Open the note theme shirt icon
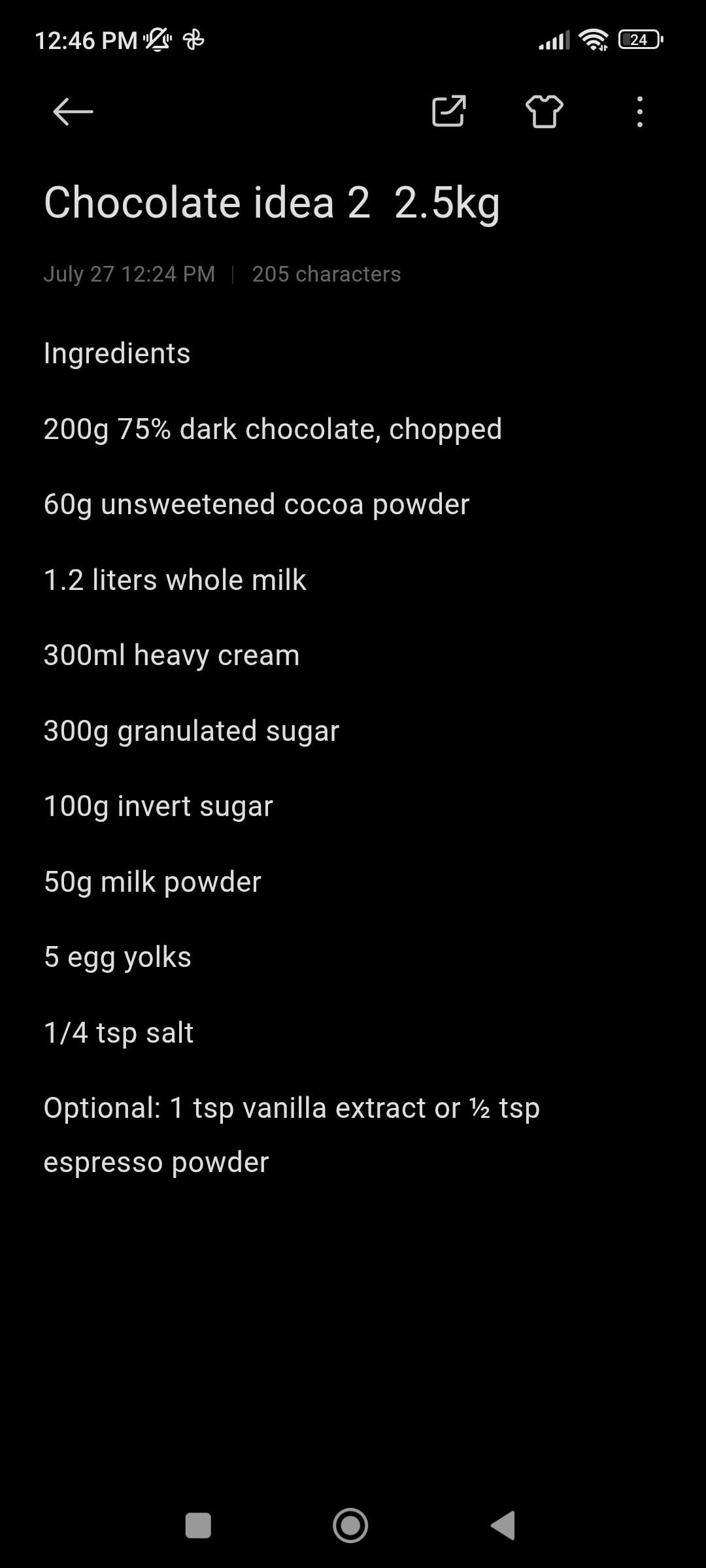Screen dimensions: 706x1568 pyautogui.click(x=544, y=112)
